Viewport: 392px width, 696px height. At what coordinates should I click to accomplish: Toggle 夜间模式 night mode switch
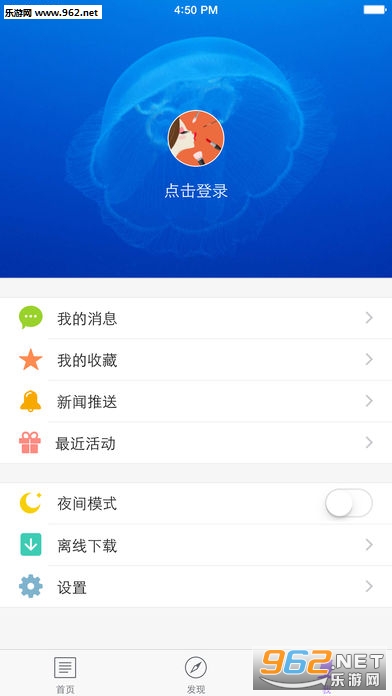point(348,503)
